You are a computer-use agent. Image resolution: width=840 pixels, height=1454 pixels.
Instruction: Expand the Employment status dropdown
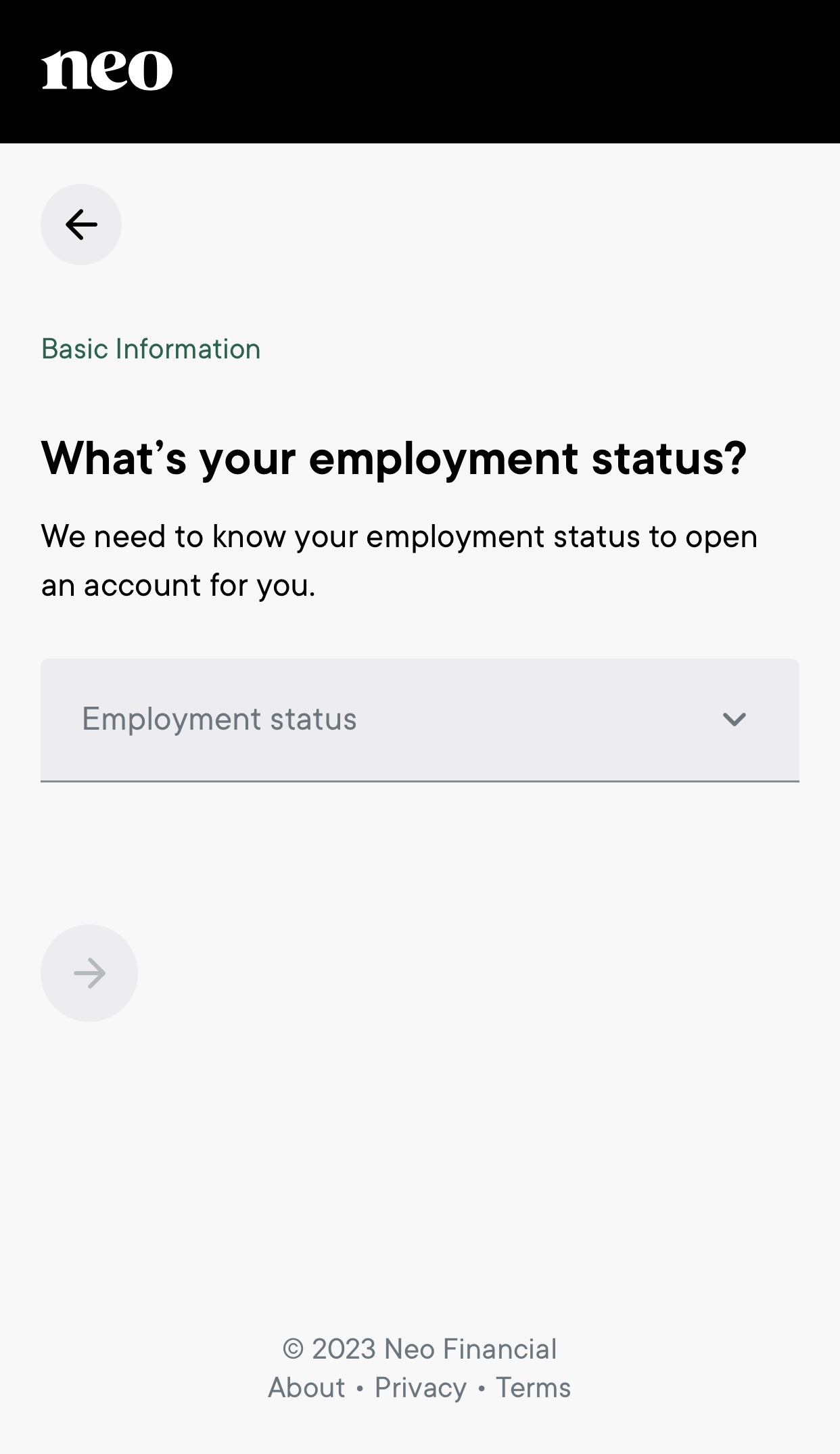[x=420, y=720]
